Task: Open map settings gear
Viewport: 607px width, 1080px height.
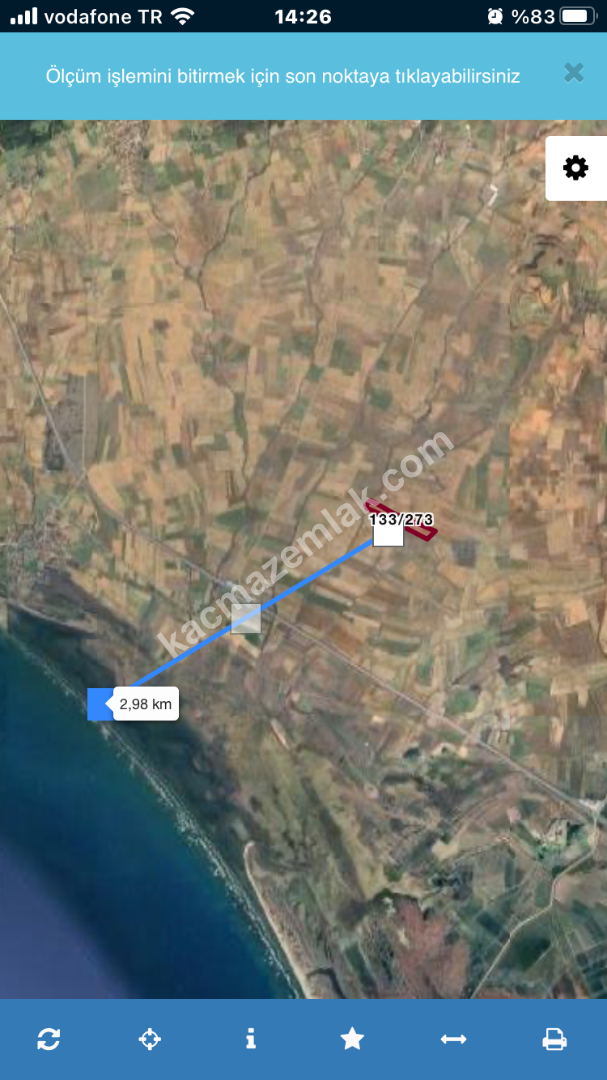Action: click(576, 168)
